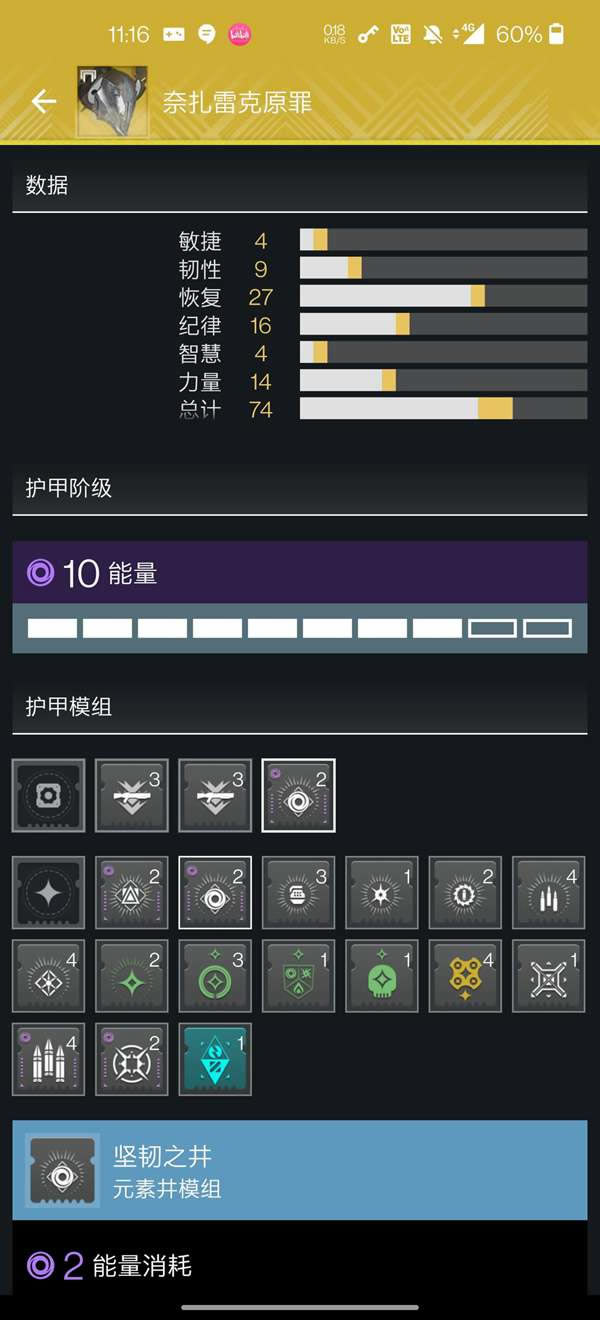Image resolution: width=600 pixels, height=1320 pixels.
Task: Select the X-shaped mod costing 1
Action: [x=549, y=976]
